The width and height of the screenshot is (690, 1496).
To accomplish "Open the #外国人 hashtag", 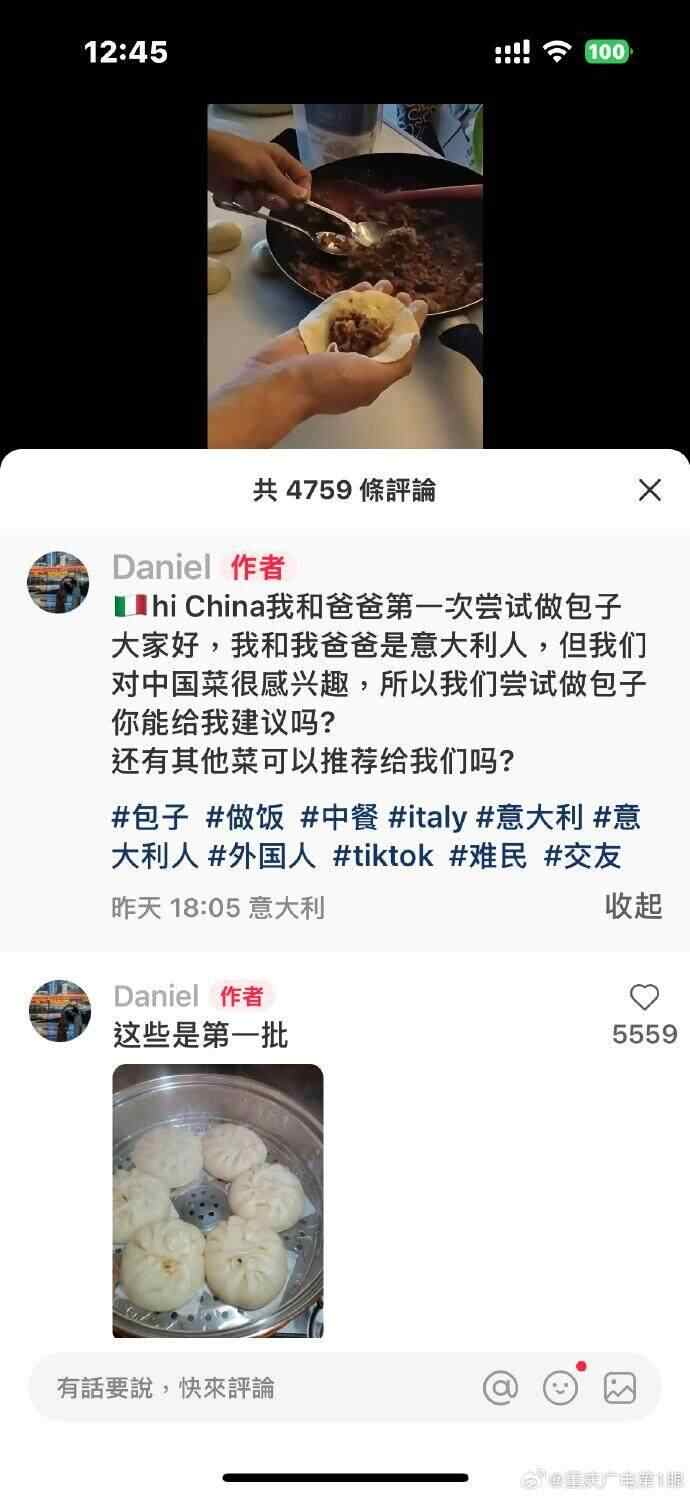I will [262, 856].
